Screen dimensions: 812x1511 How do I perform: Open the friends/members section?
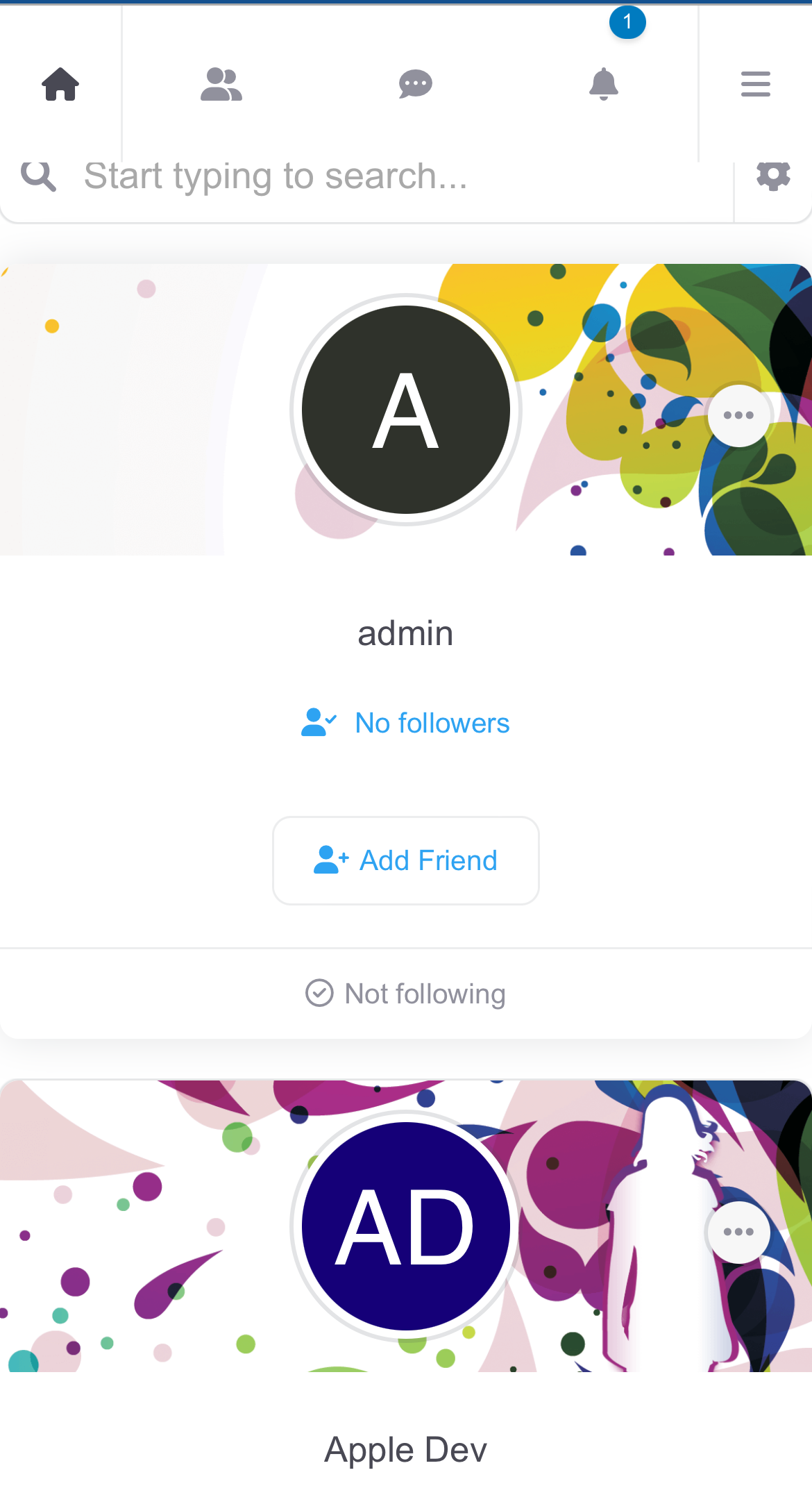[x=221, y=84]
